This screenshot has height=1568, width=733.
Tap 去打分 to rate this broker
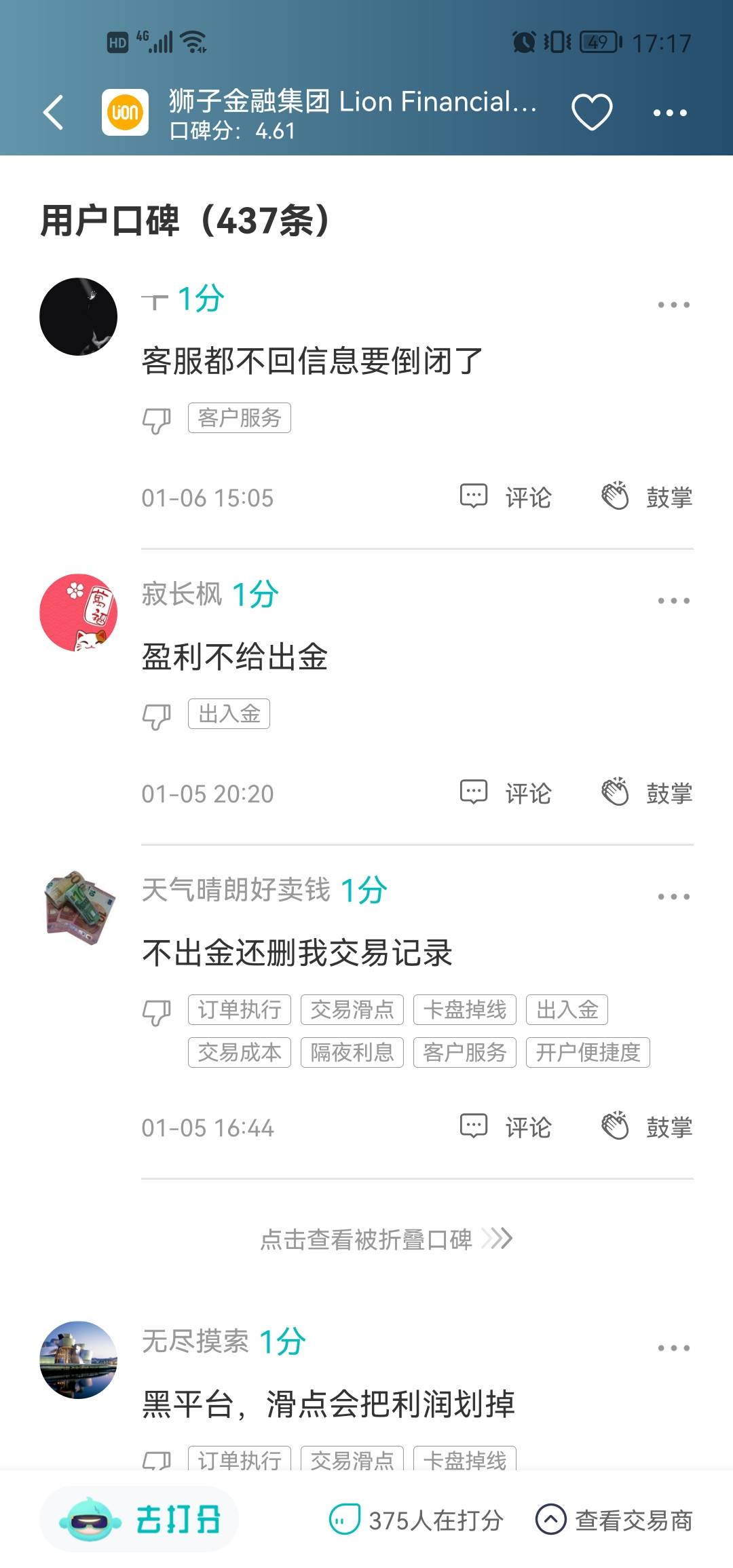point(140,1519)
